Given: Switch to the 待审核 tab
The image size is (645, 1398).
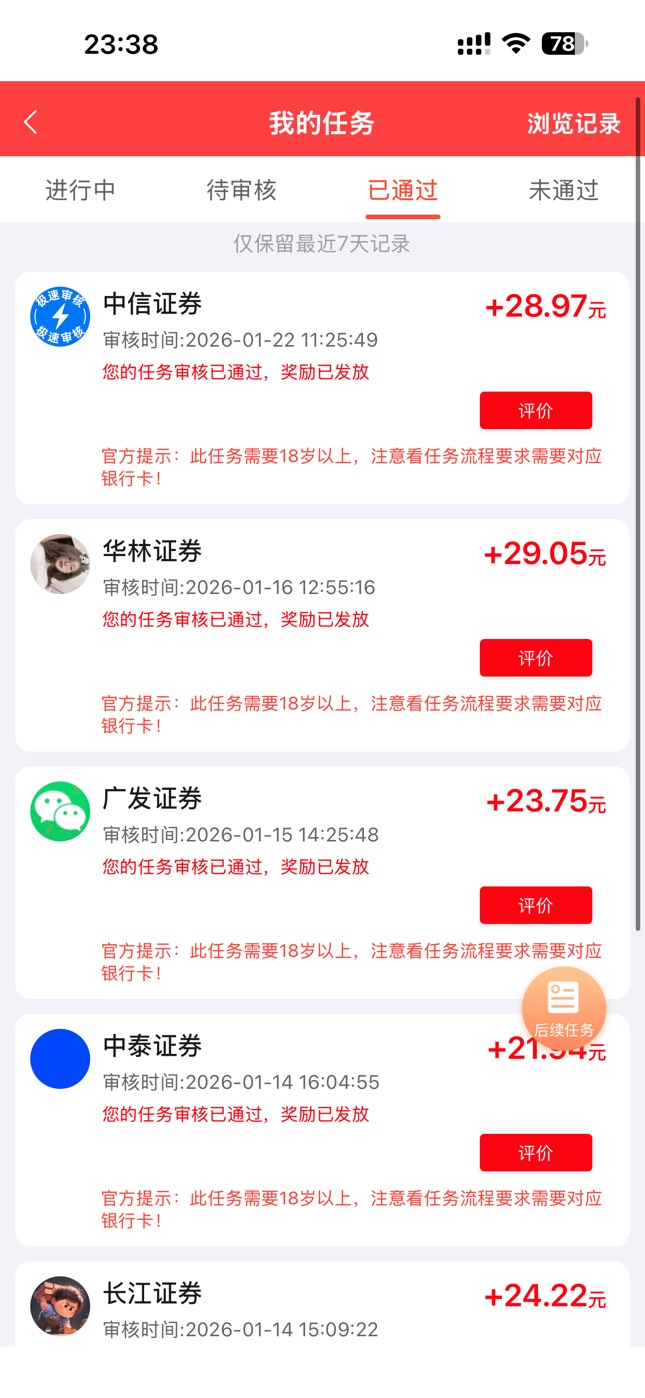Looking at the screenshot, I should tap(241, 190).
